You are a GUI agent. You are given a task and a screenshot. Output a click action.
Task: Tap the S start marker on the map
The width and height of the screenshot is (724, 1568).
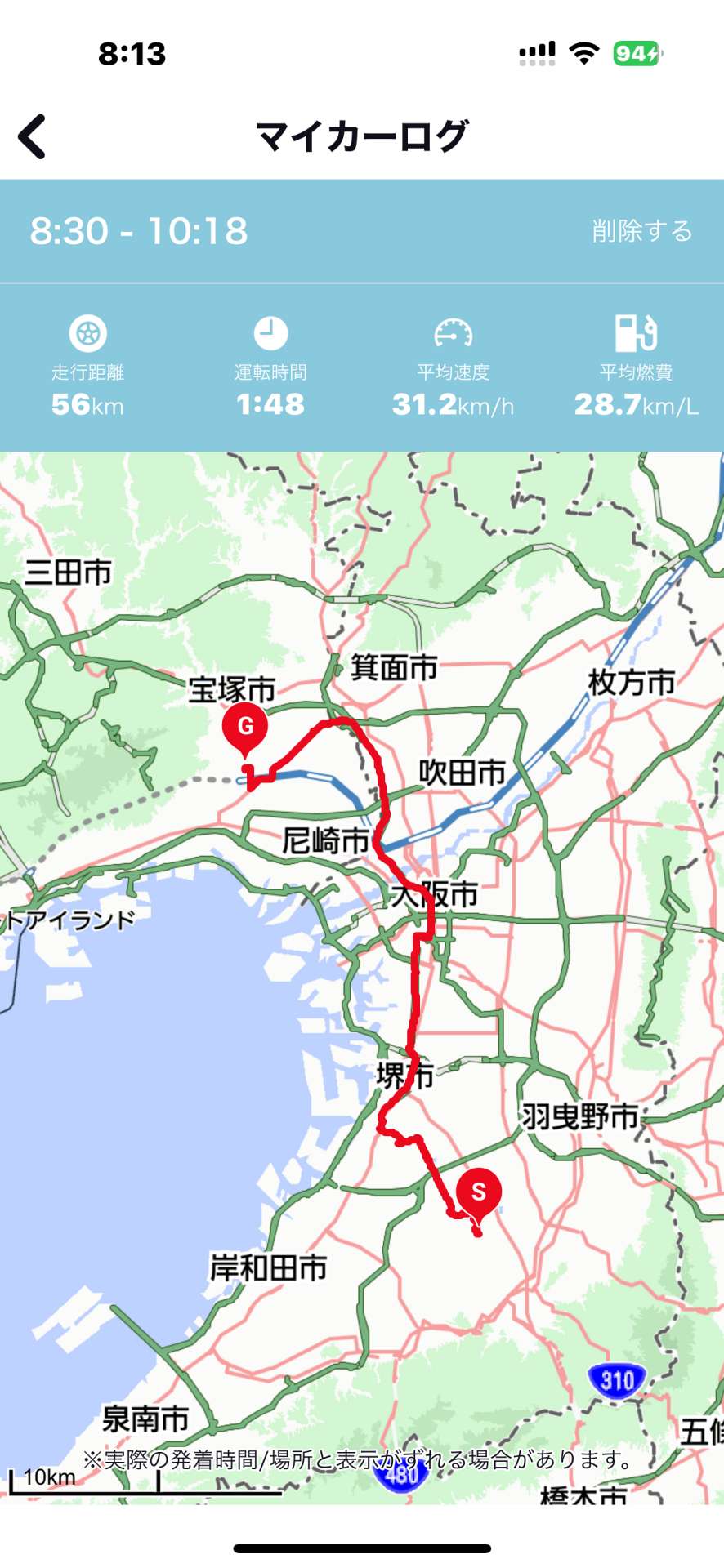(479, 1192)
